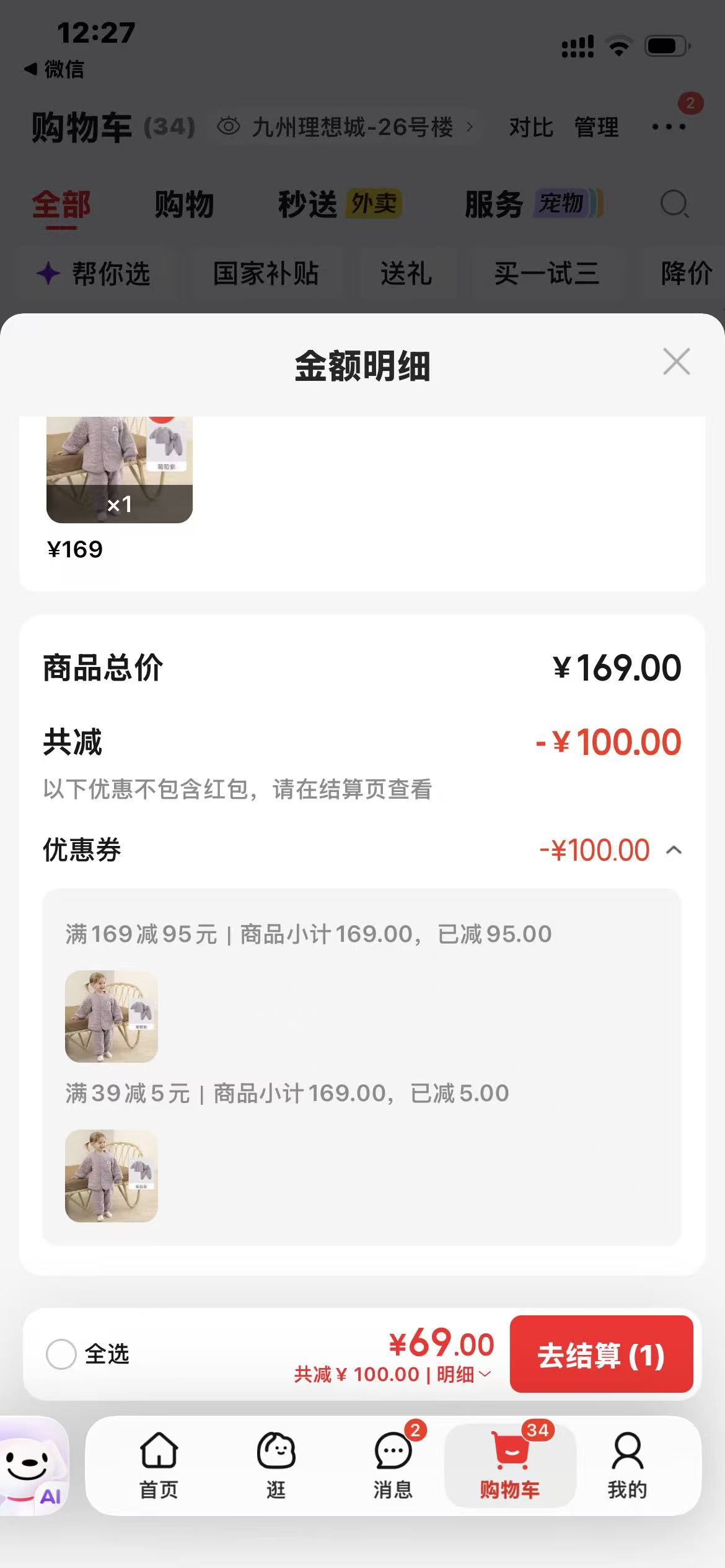This screenshot has width=725, height=1568.
Task: Toggle the 全选 select-all checkbox
Action: [x=61, y=1354]
